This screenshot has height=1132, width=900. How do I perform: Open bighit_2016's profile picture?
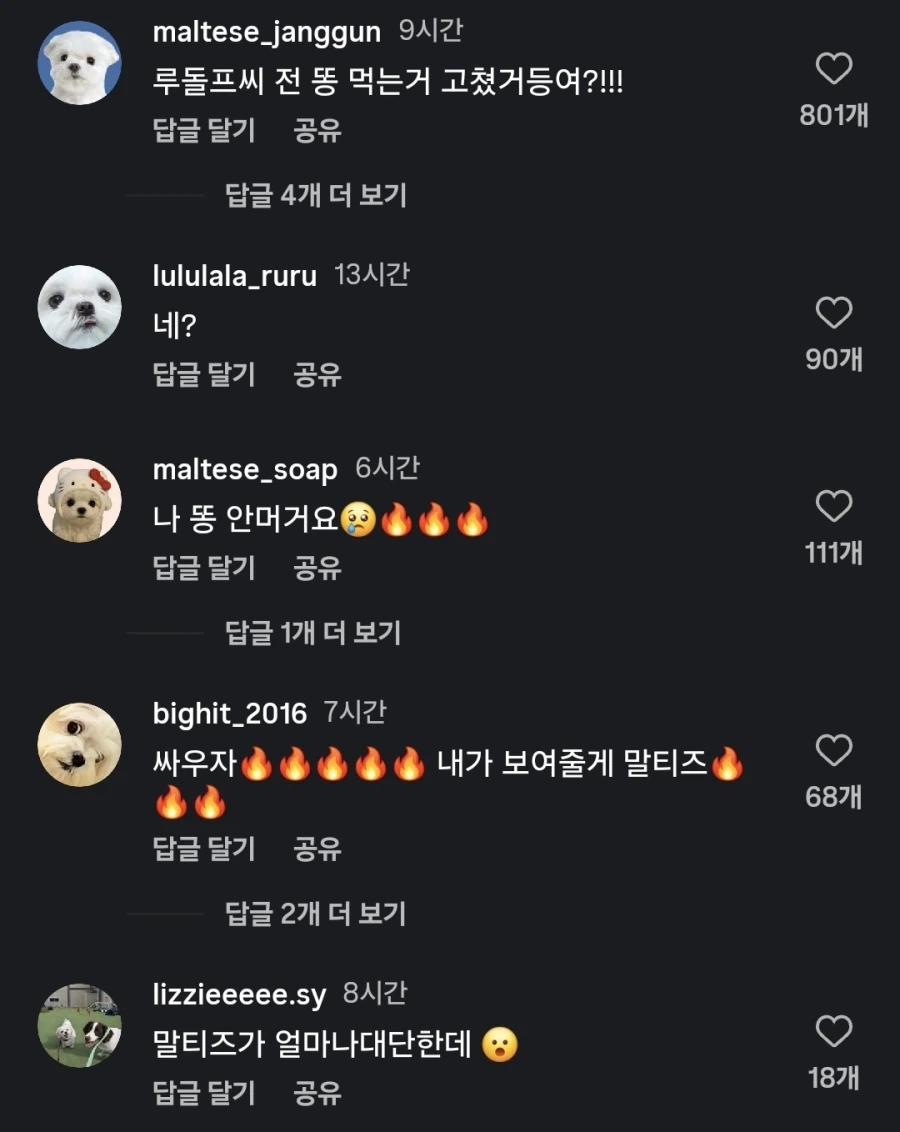click(79, 747)
